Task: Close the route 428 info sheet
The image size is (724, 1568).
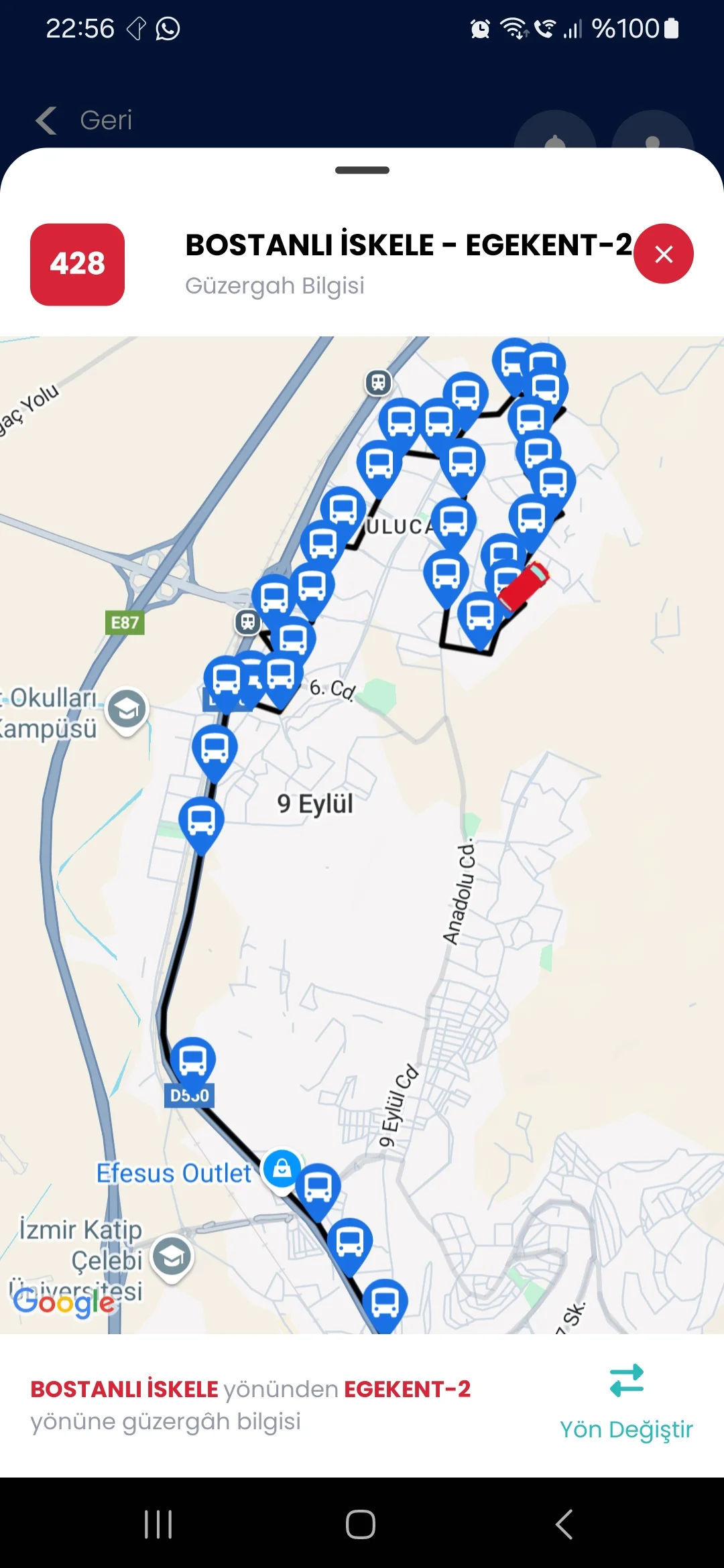Action: click(x=663, y=254)
